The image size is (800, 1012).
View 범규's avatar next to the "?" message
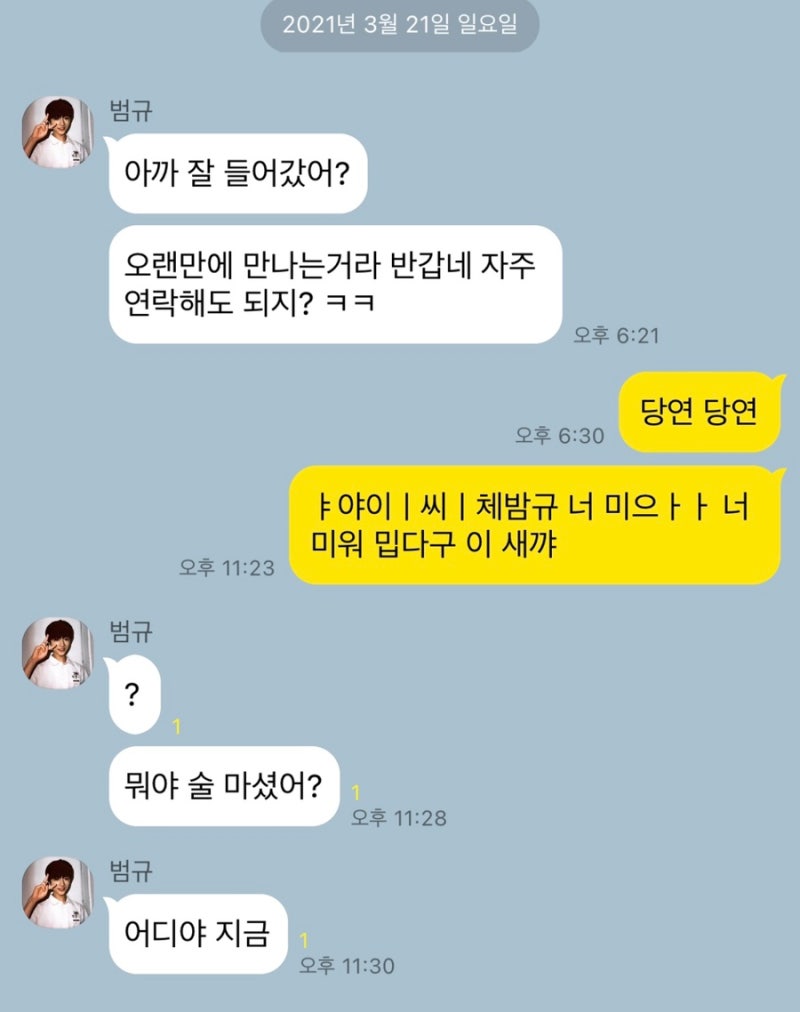click(x=58, y=654)
